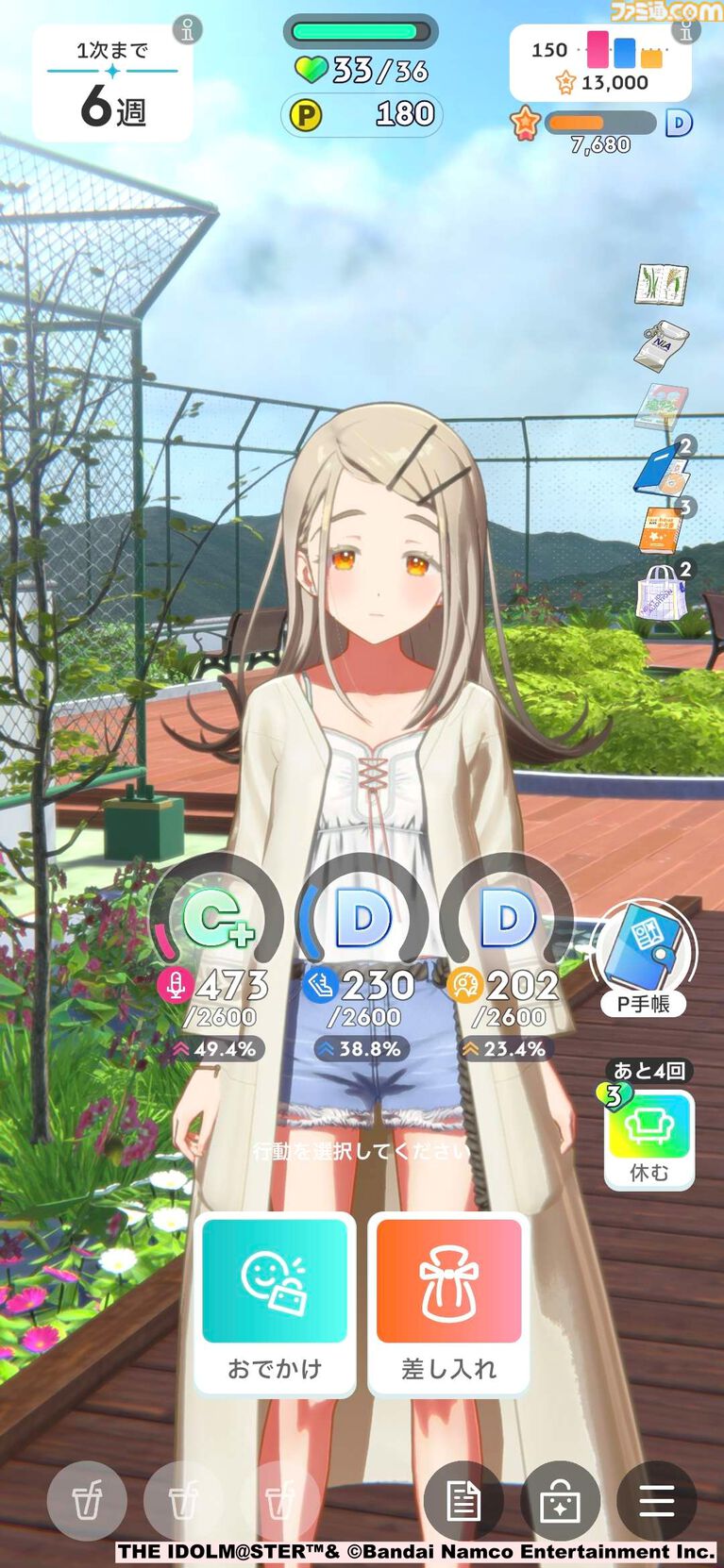Viewport: 724px width, 1568px height.
Task: Open the sparkle bag icon
Action: click(x=560, y=1500)
